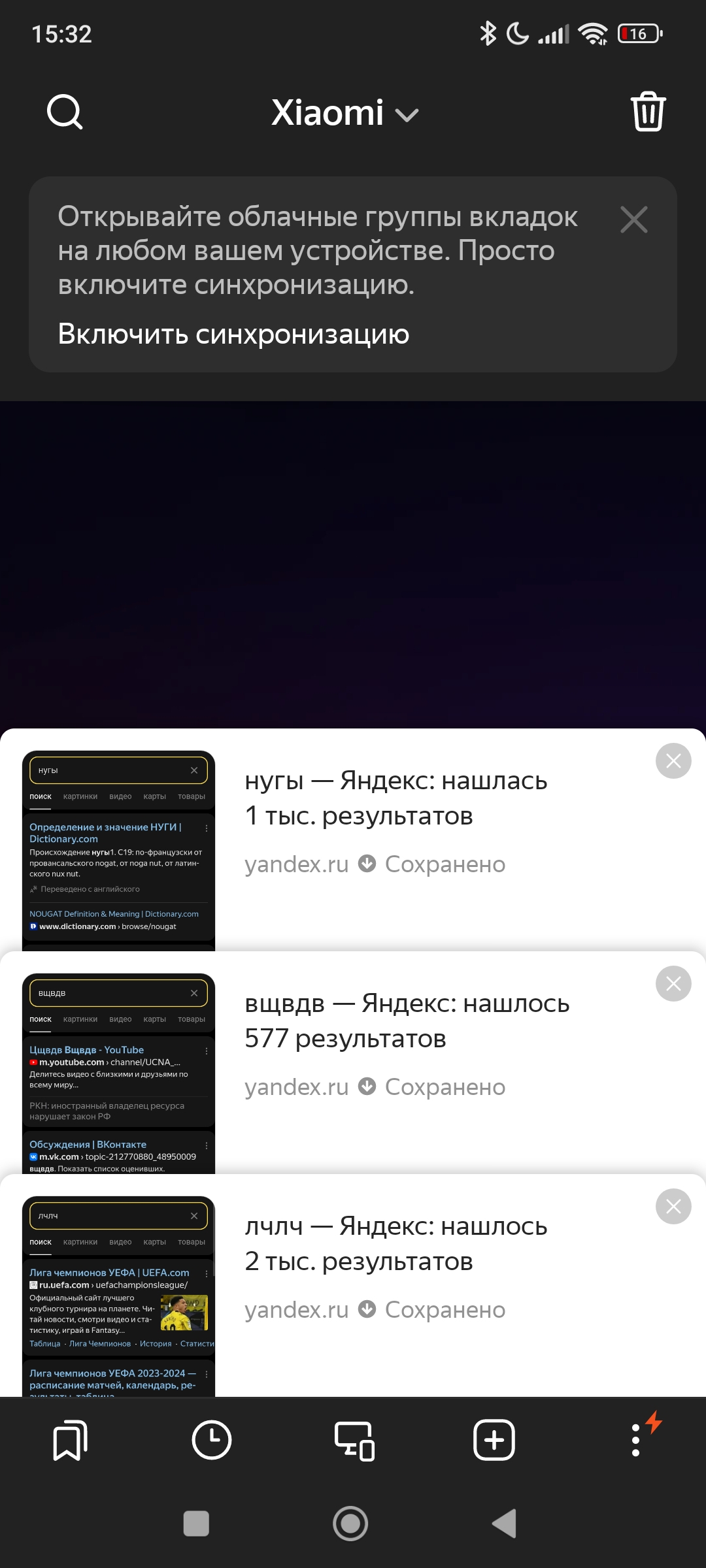This screenshot has height=1568, width=706.
Task: Close the вщвдв tab
Action: [673, 984]
